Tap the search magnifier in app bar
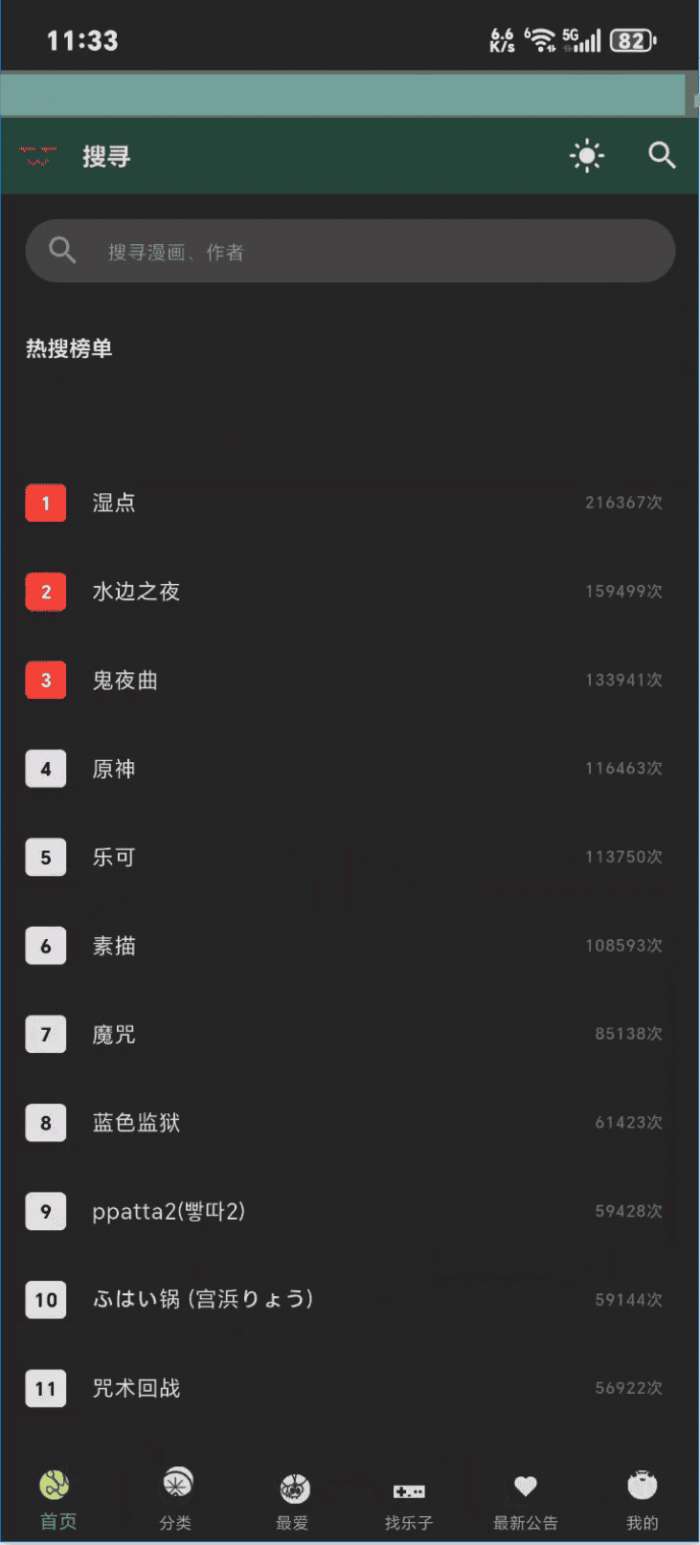Viewport: 700px width, 1545px height. 662,156
